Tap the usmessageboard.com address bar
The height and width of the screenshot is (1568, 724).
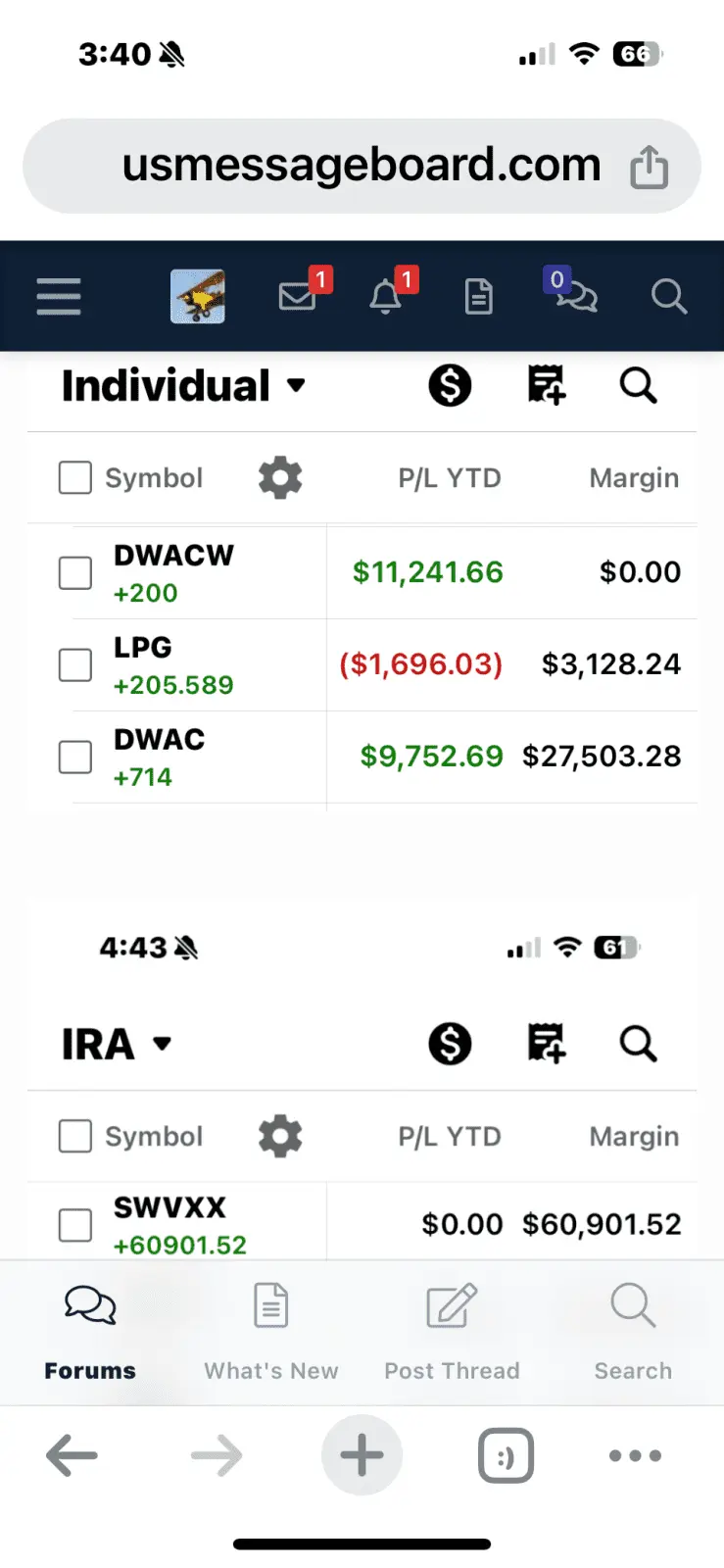361,166
